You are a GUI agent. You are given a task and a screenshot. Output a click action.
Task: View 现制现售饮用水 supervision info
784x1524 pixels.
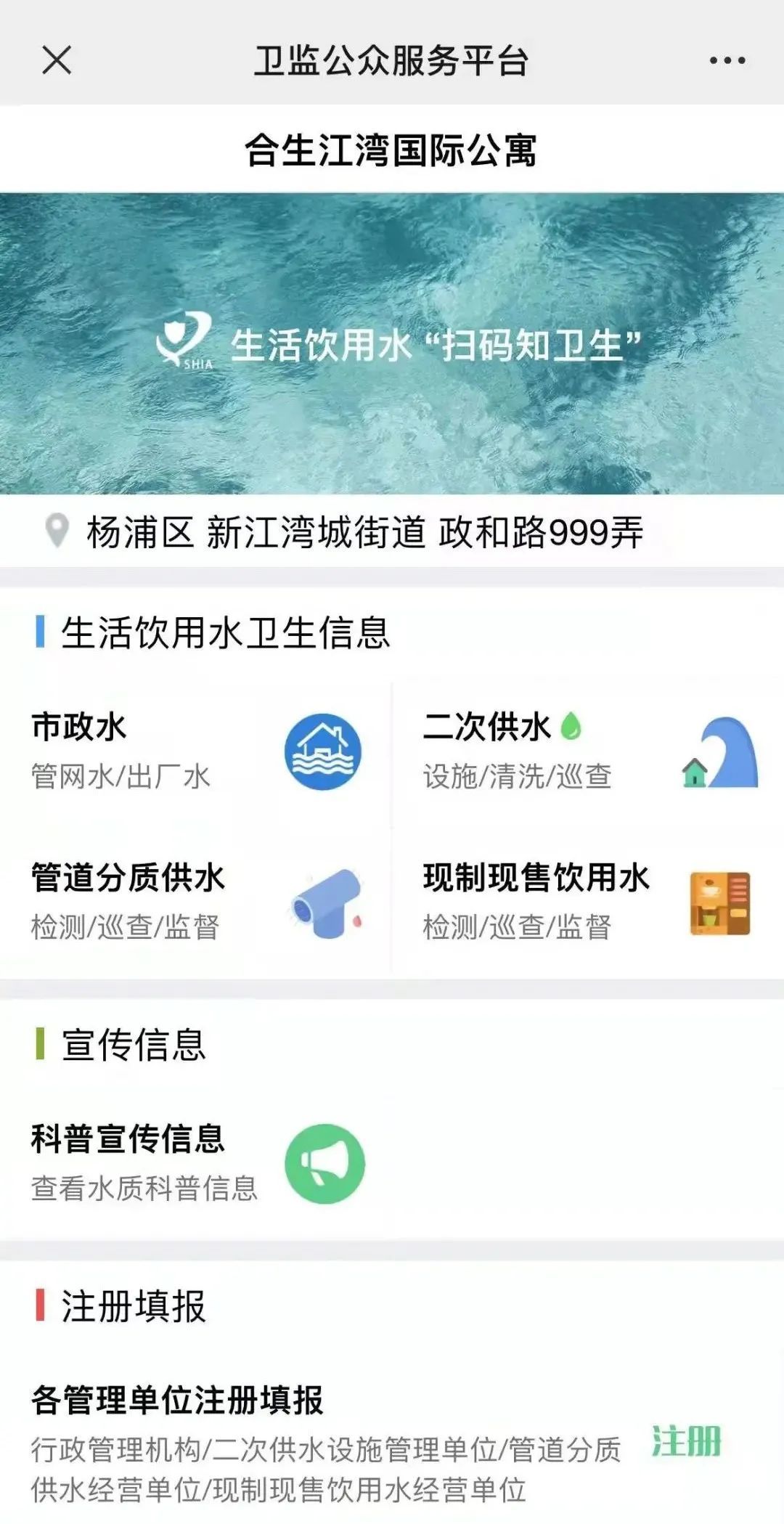pos(588,902)
